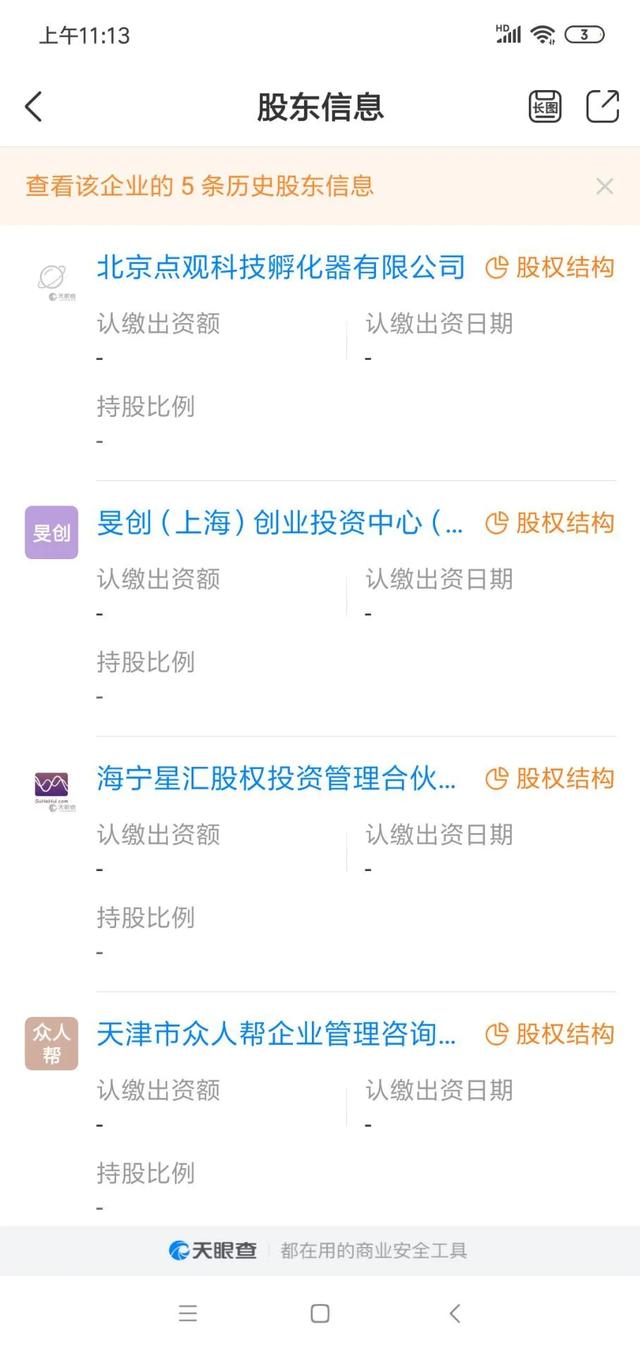
Task: Dismiss the historical shareholder banner
Action: 604,186
